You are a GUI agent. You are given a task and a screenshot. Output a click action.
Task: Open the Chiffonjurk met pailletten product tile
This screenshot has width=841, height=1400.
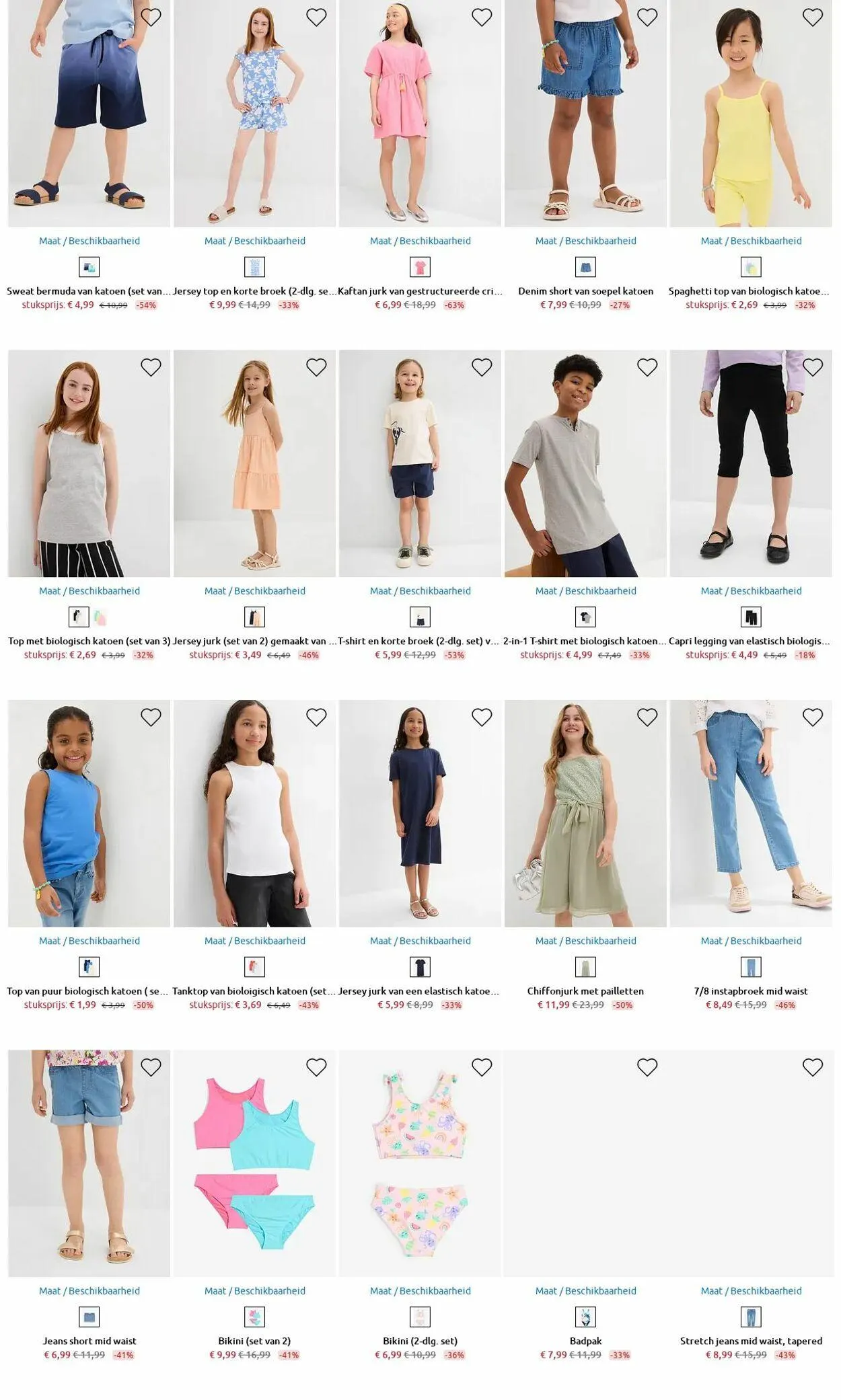[x=585, y=991]
